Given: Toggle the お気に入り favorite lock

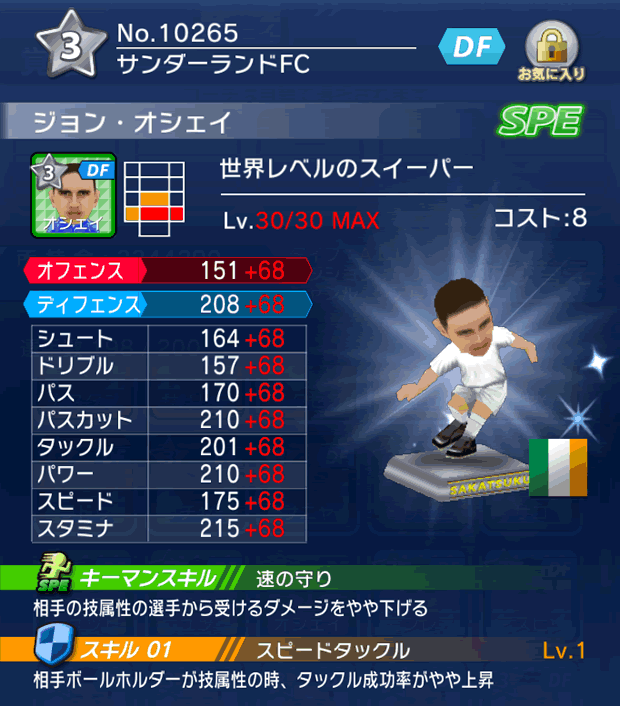Looking at the screenshot, I should 551,48.
